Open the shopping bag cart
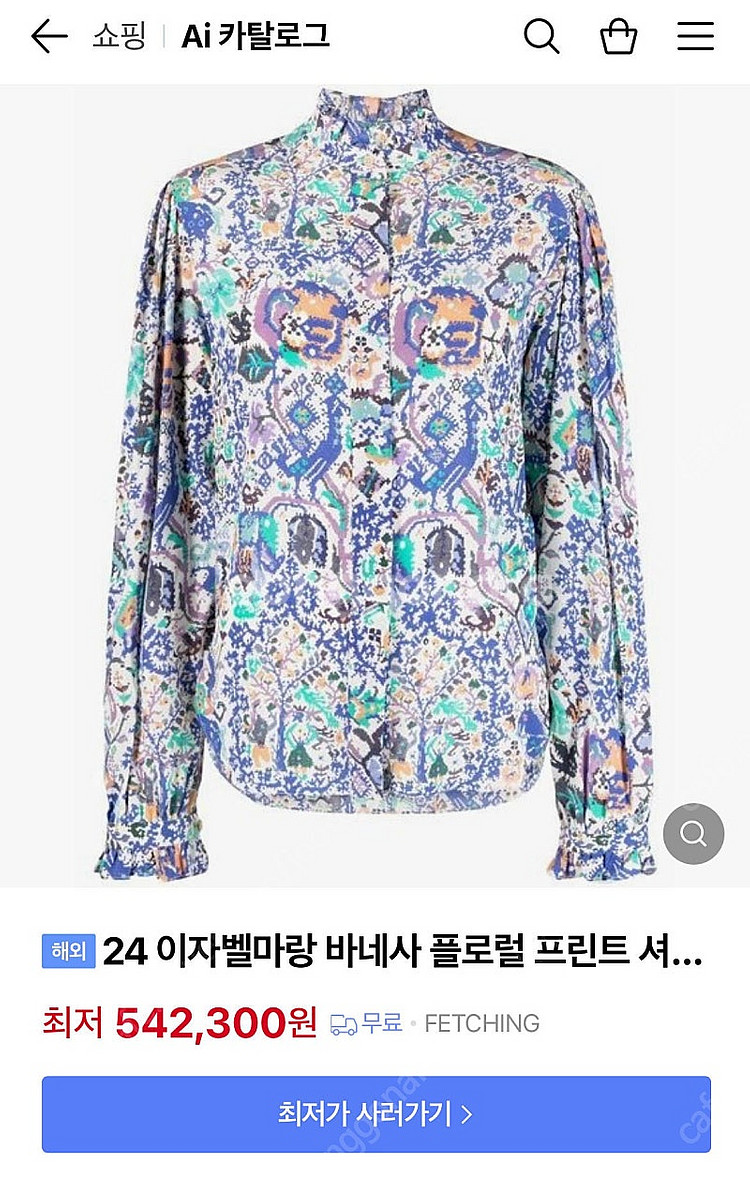The height and width of the screenshot is (1178, 750). click(618, 37)
